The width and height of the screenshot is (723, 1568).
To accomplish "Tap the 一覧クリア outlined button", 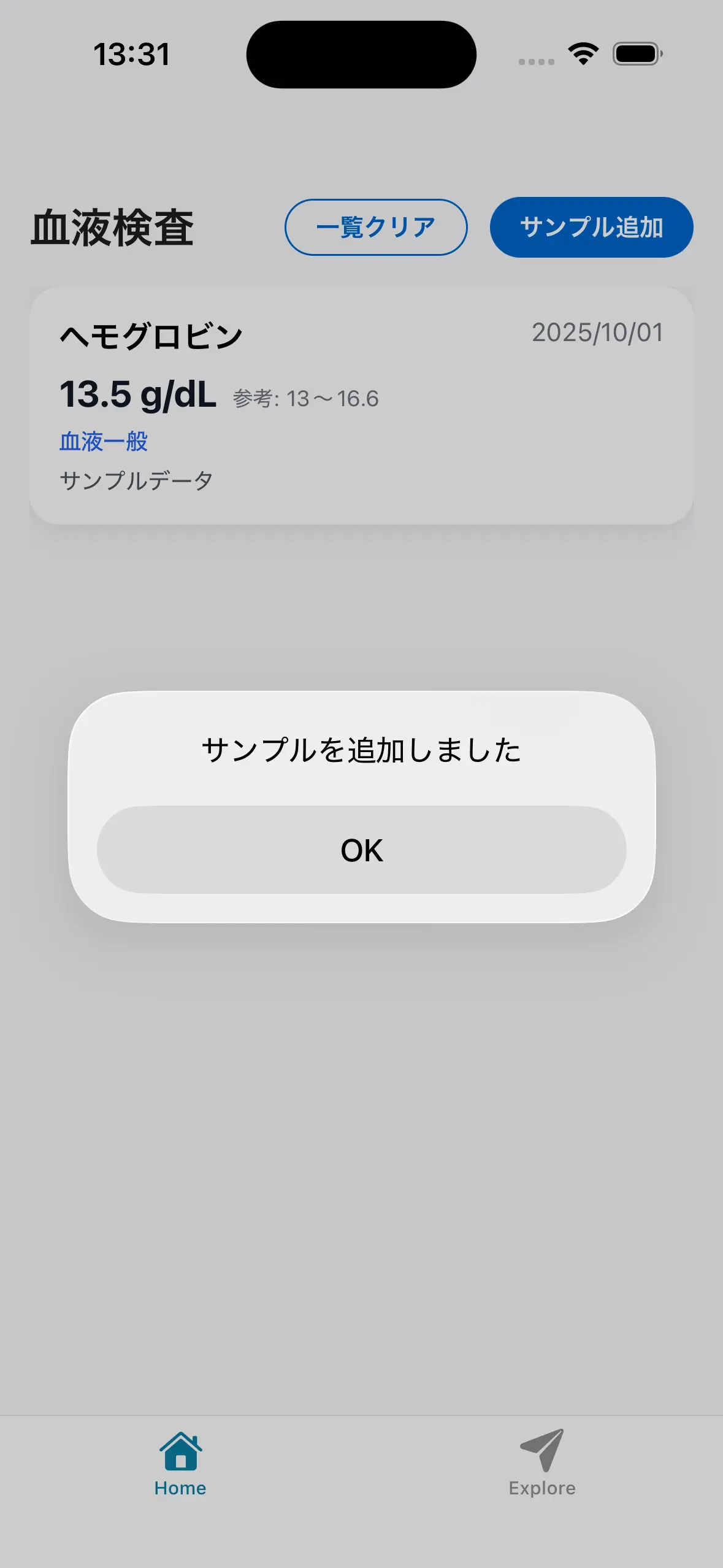I will pos(376,227).
